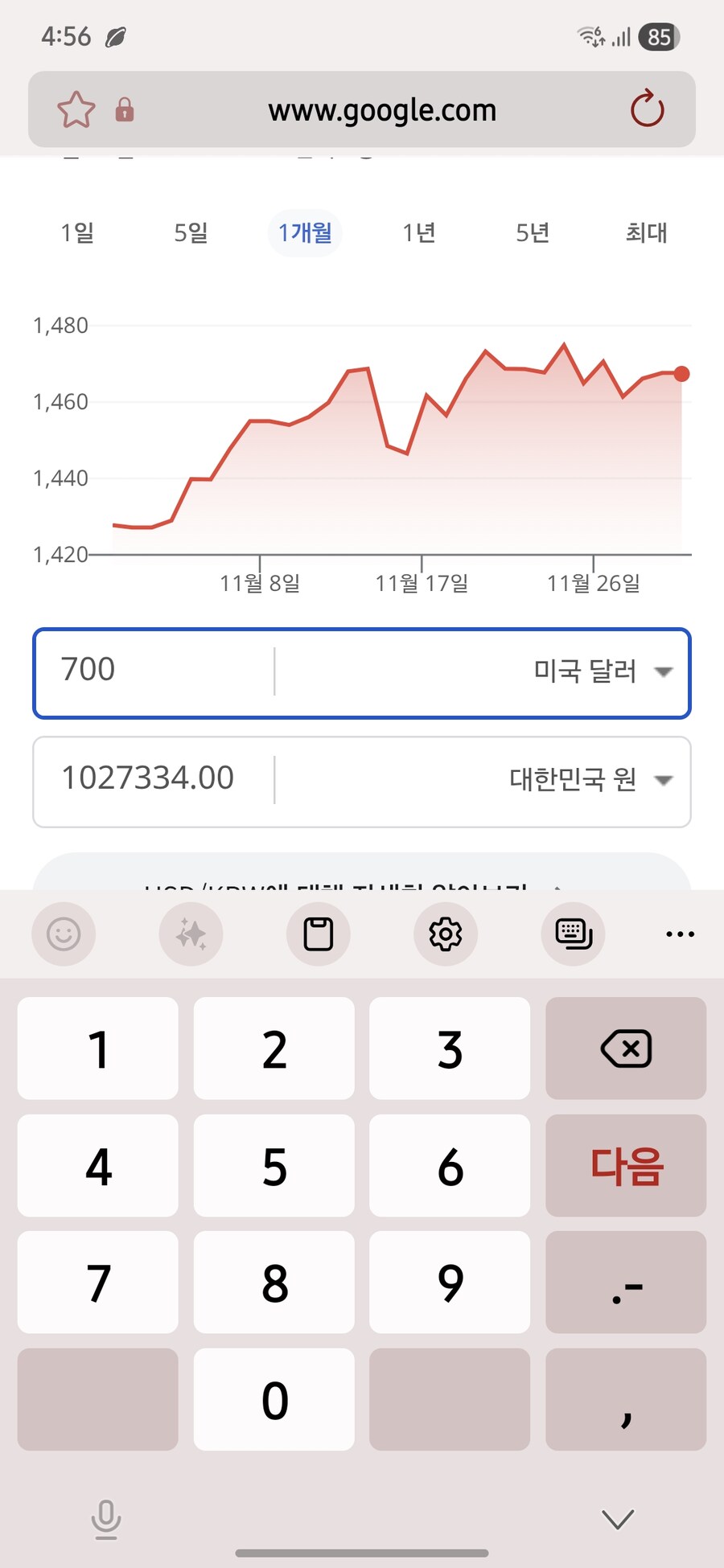Open the clipboard on the keyboard toolbar

click(318, 934)
